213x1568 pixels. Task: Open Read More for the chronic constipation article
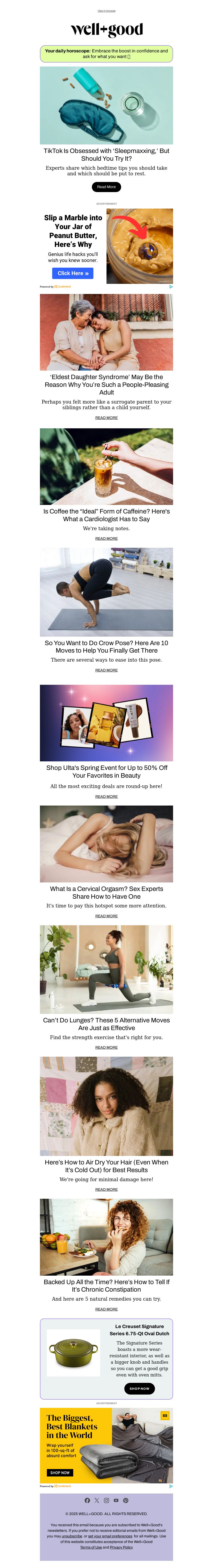[106, 1309]
